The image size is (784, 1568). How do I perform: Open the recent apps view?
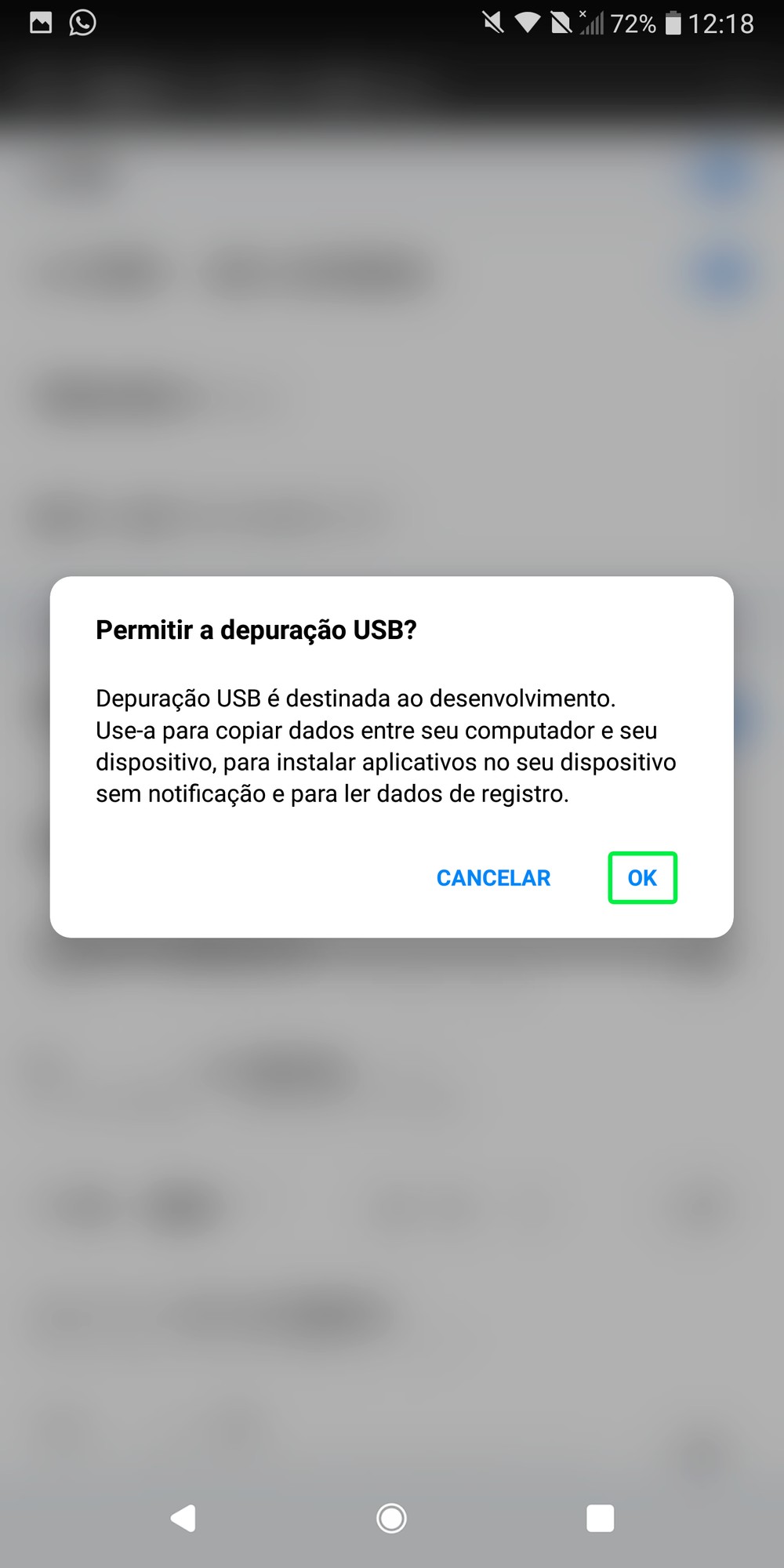tap(600, 1518)
